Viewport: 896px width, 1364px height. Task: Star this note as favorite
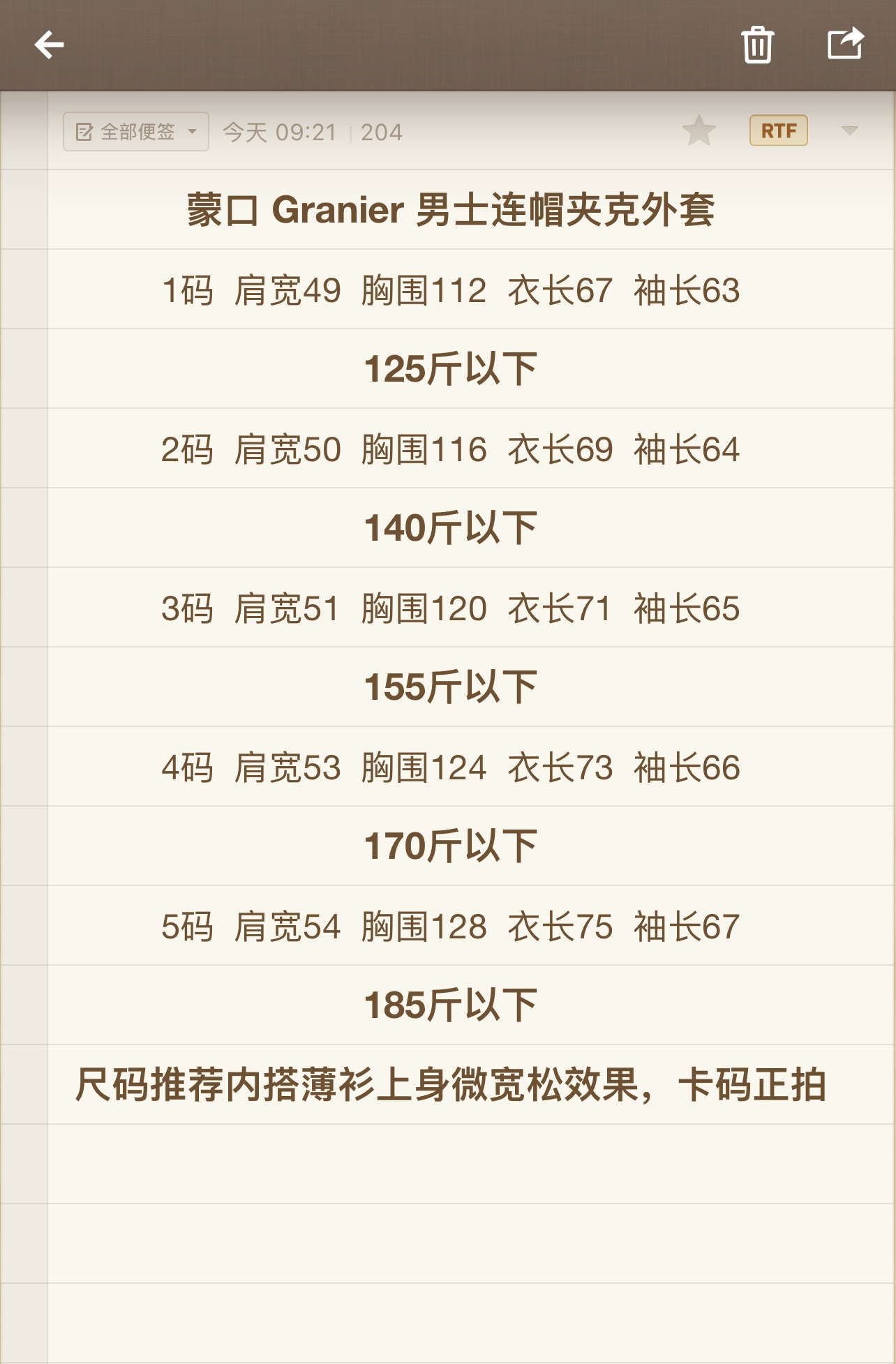pos(699,130)
